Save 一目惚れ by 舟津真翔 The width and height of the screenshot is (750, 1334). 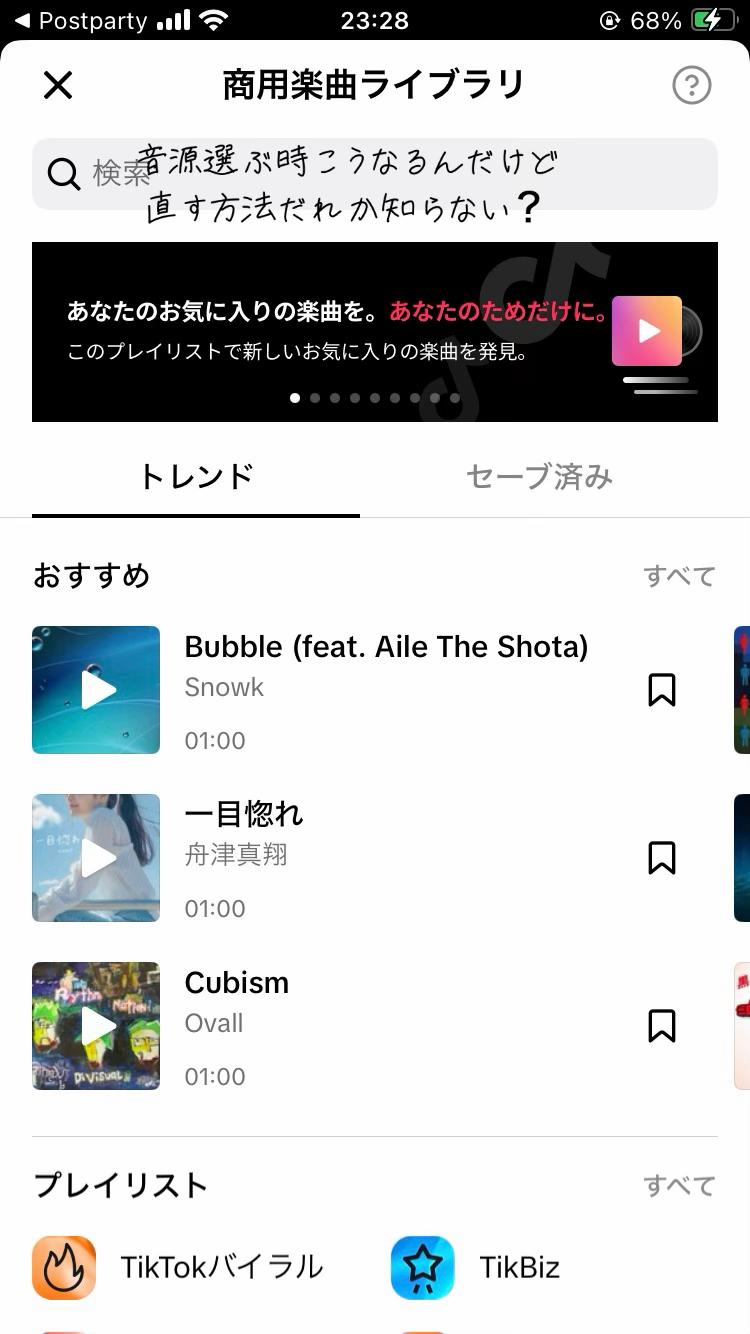pos(662,858)
